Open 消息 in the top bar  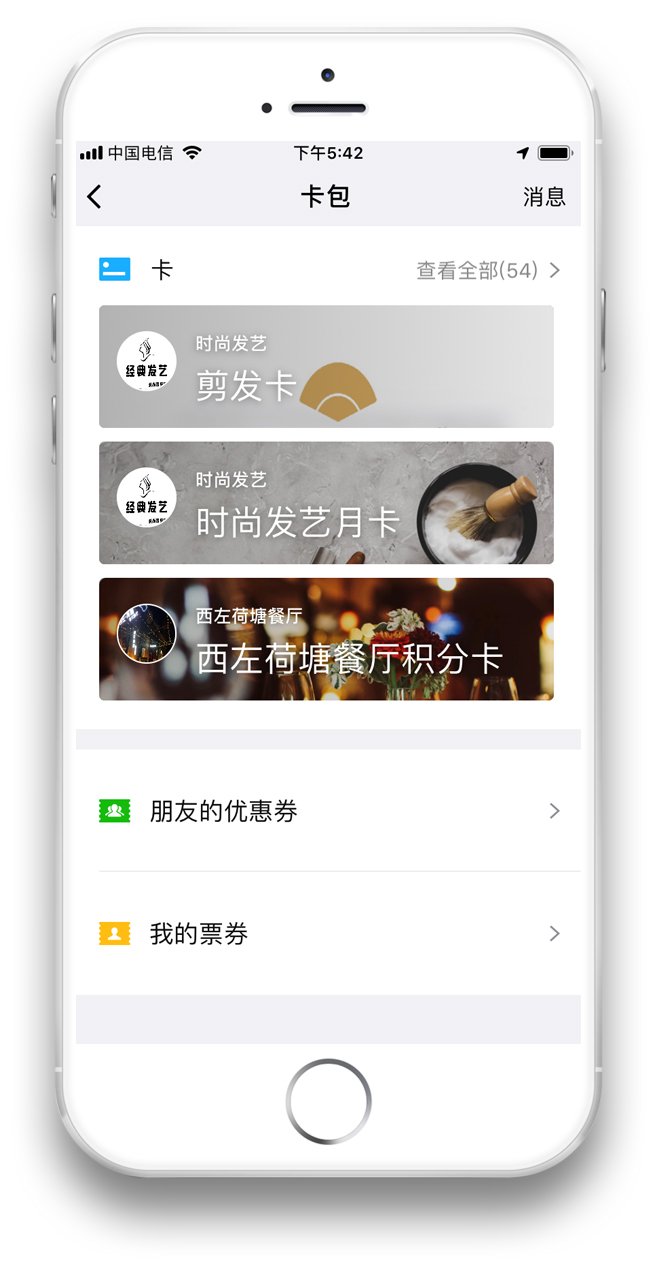click(544, 197)
